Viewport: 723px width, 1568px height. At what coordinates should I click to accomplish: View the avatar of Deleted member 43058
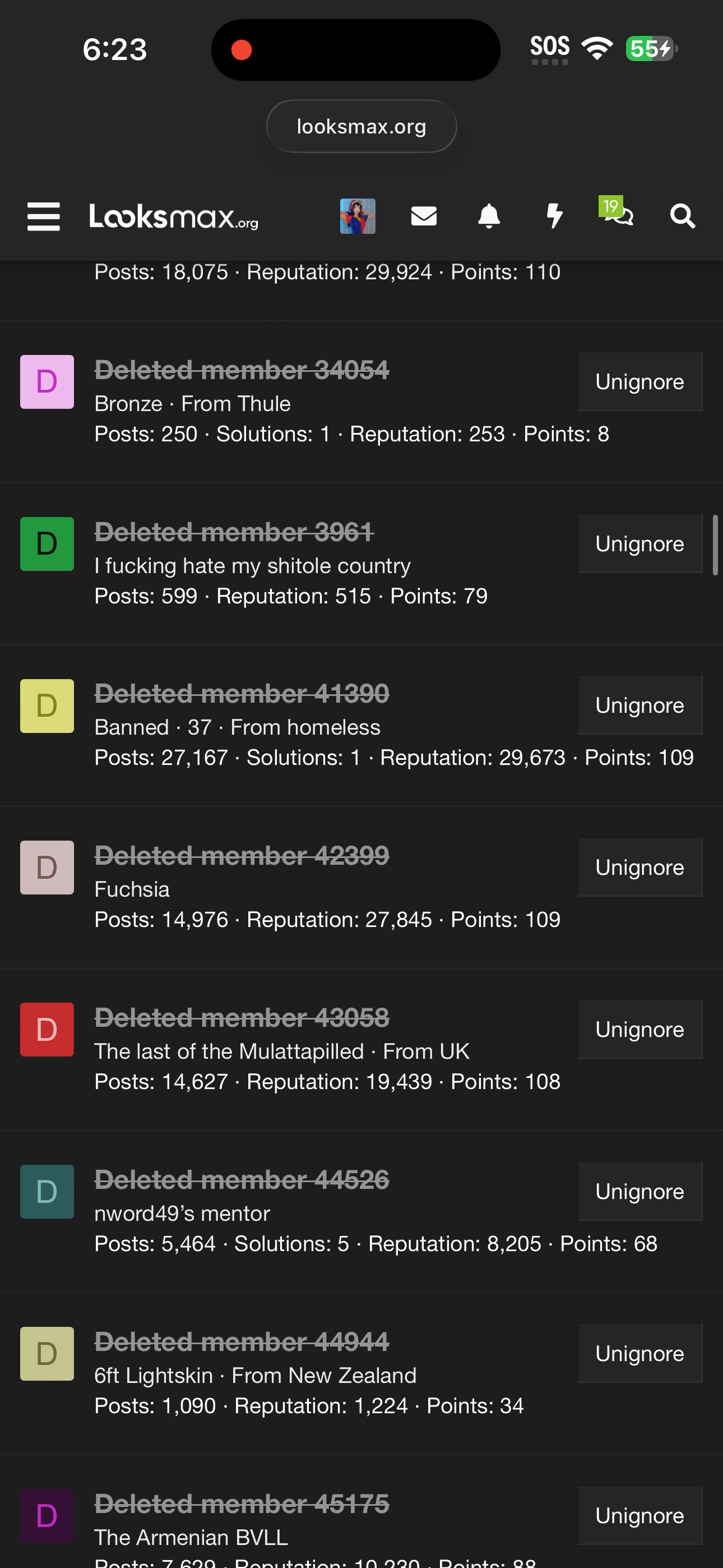click(x=47, y=1029)
